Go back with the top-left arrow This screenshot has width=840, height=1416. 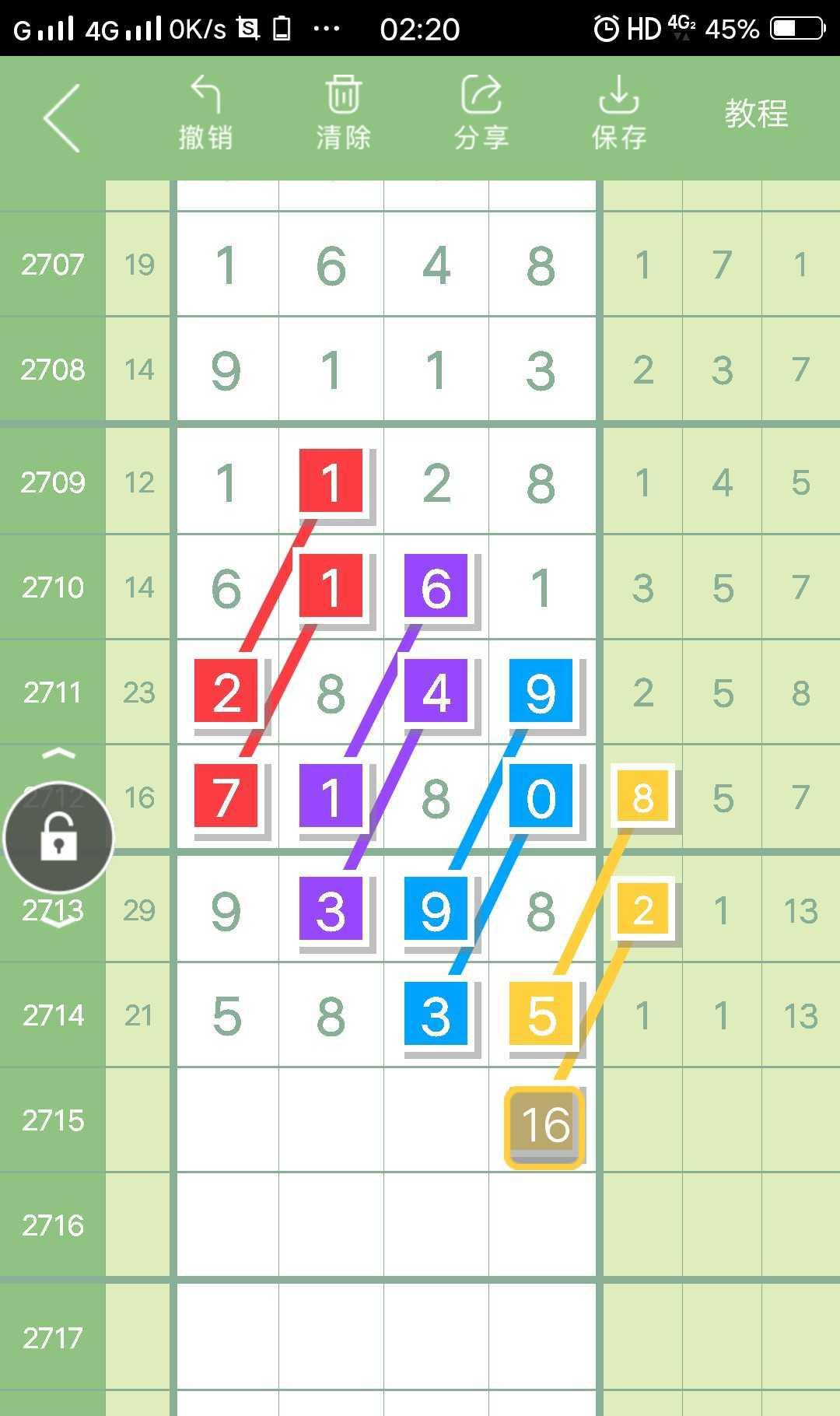coord(62,118)
